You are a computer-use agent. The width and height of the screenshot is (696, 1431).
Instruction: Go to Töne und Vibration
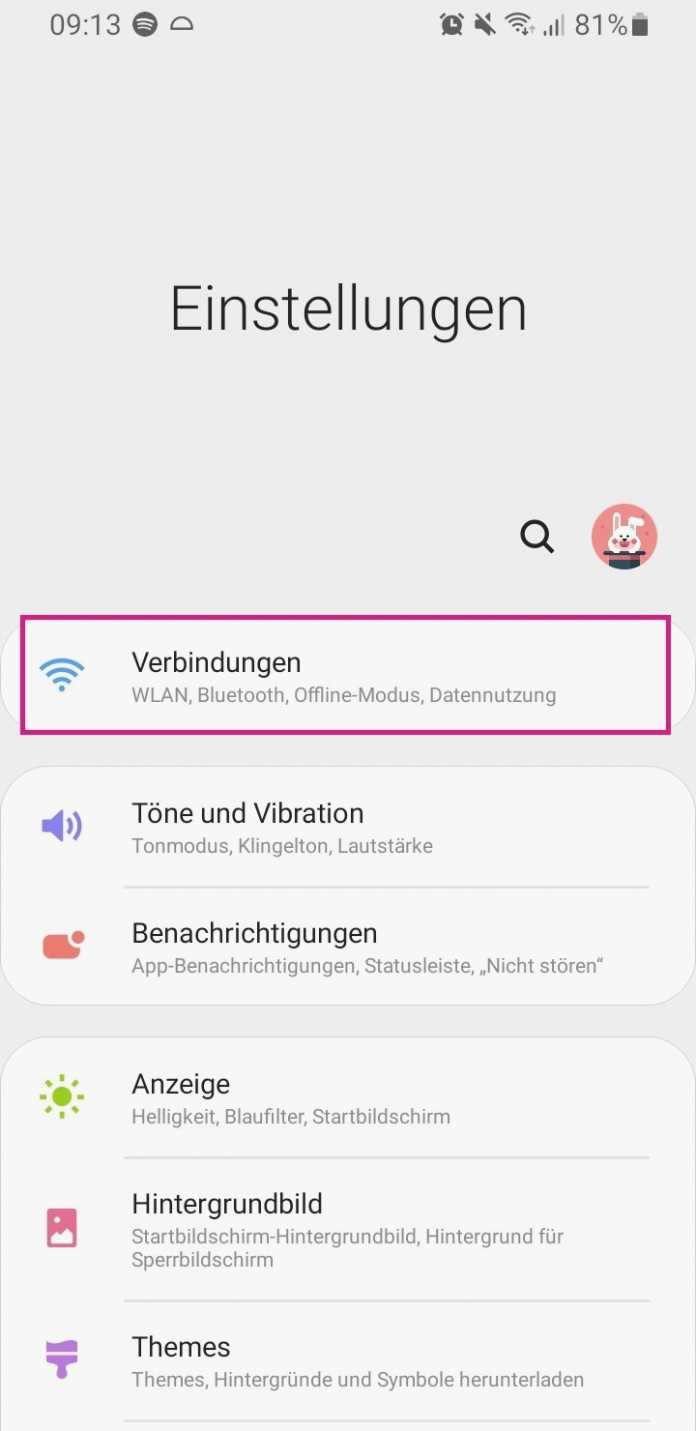[x=346, y=827]
